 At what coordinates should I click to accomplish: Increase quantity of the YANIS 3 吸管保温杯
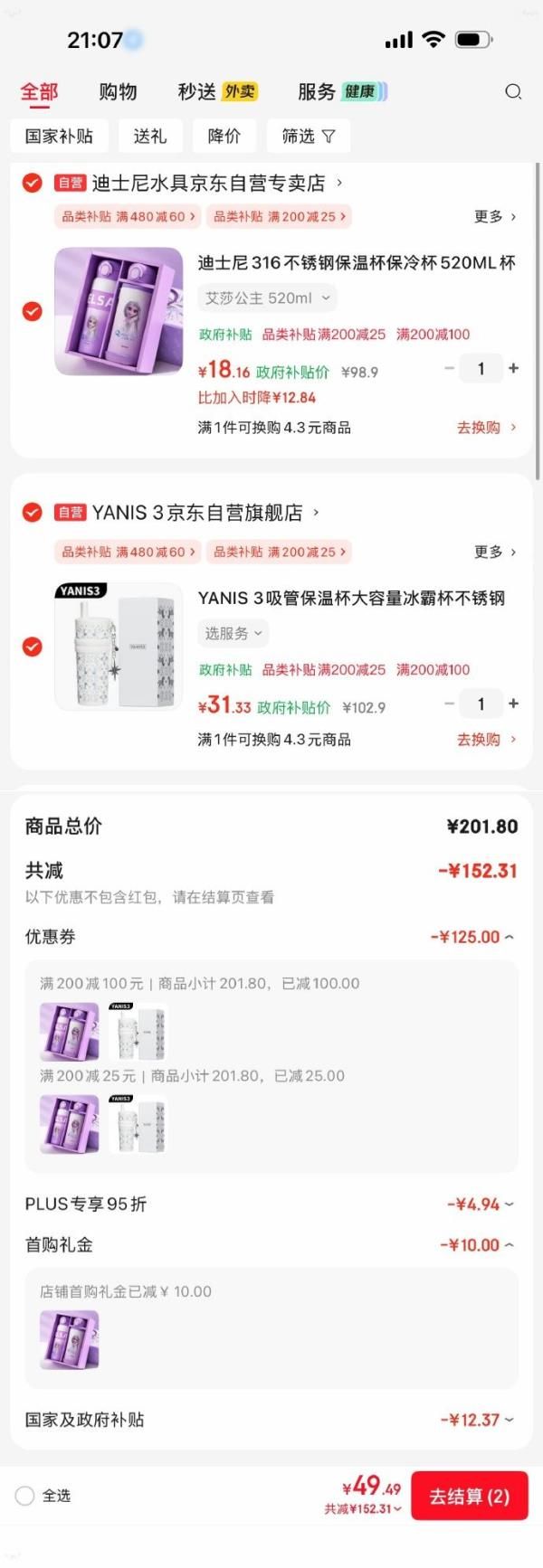514,704
